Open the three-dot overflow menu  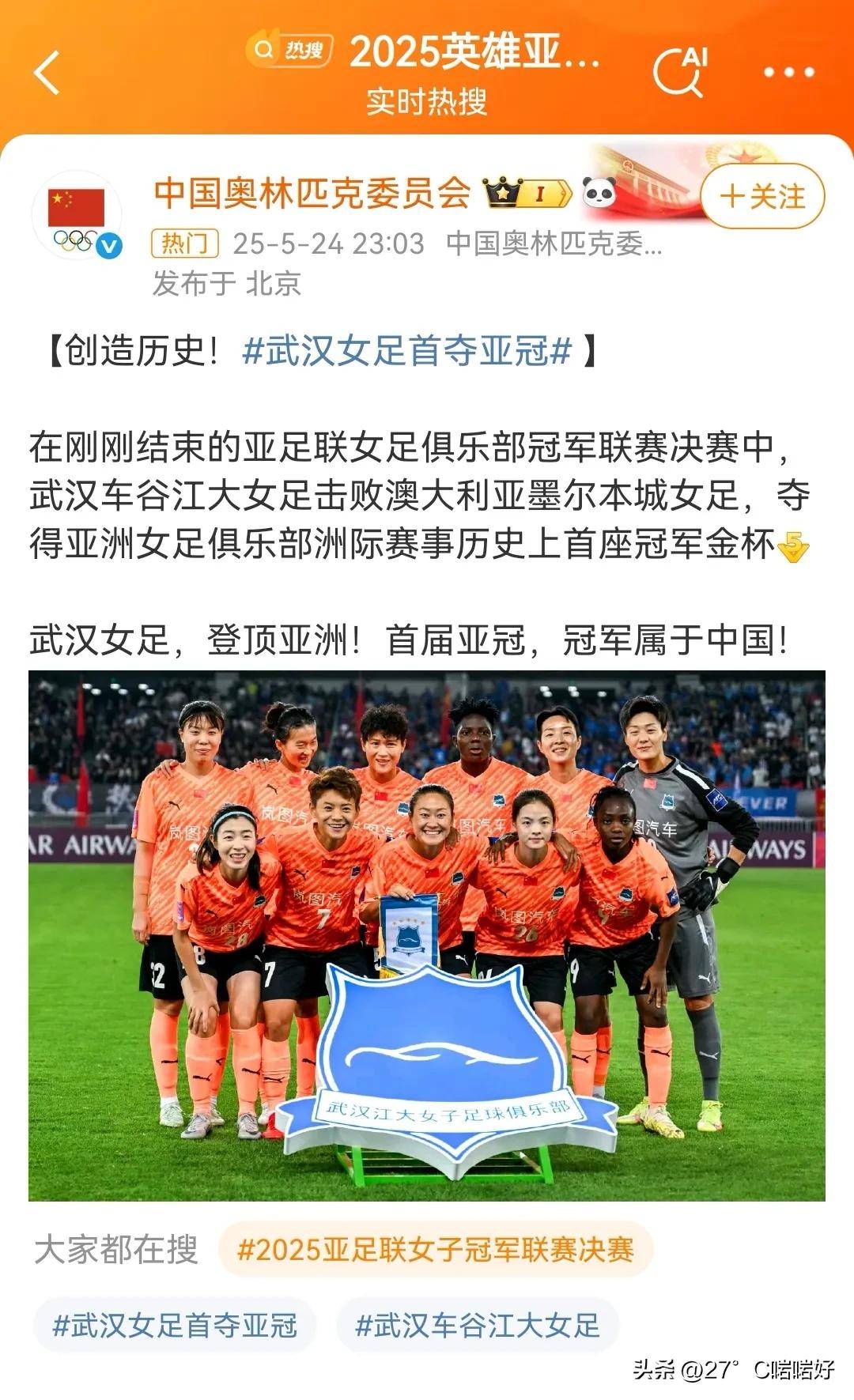788,72
